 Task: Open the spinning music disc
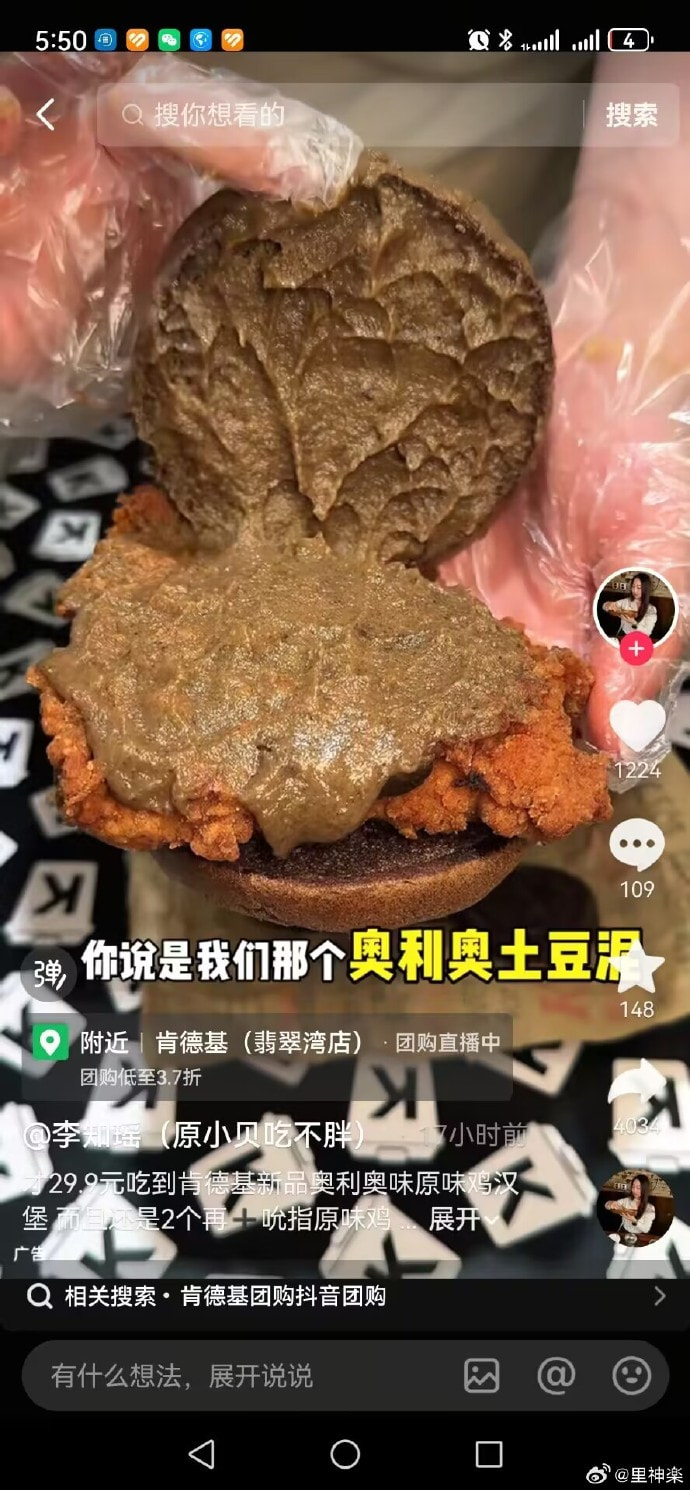tap(636, 1208)
